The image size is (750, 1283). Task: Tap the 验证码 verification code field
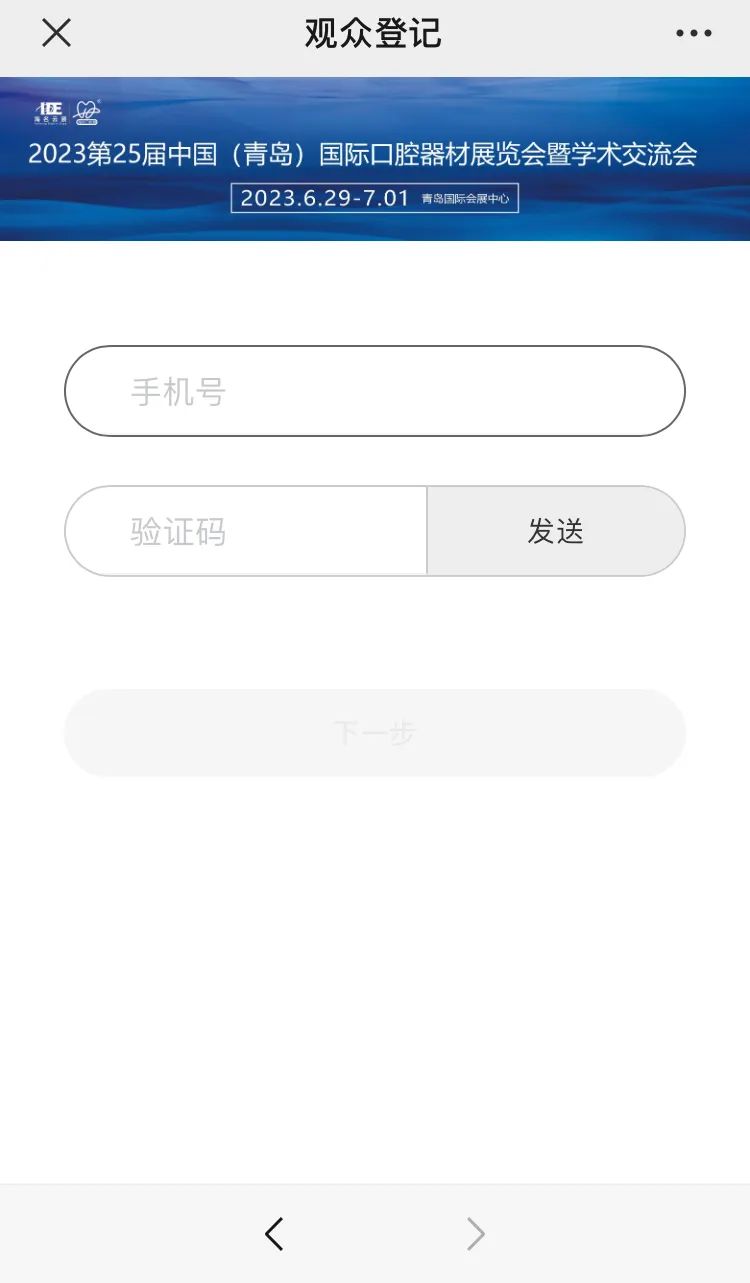click(246, 531)
